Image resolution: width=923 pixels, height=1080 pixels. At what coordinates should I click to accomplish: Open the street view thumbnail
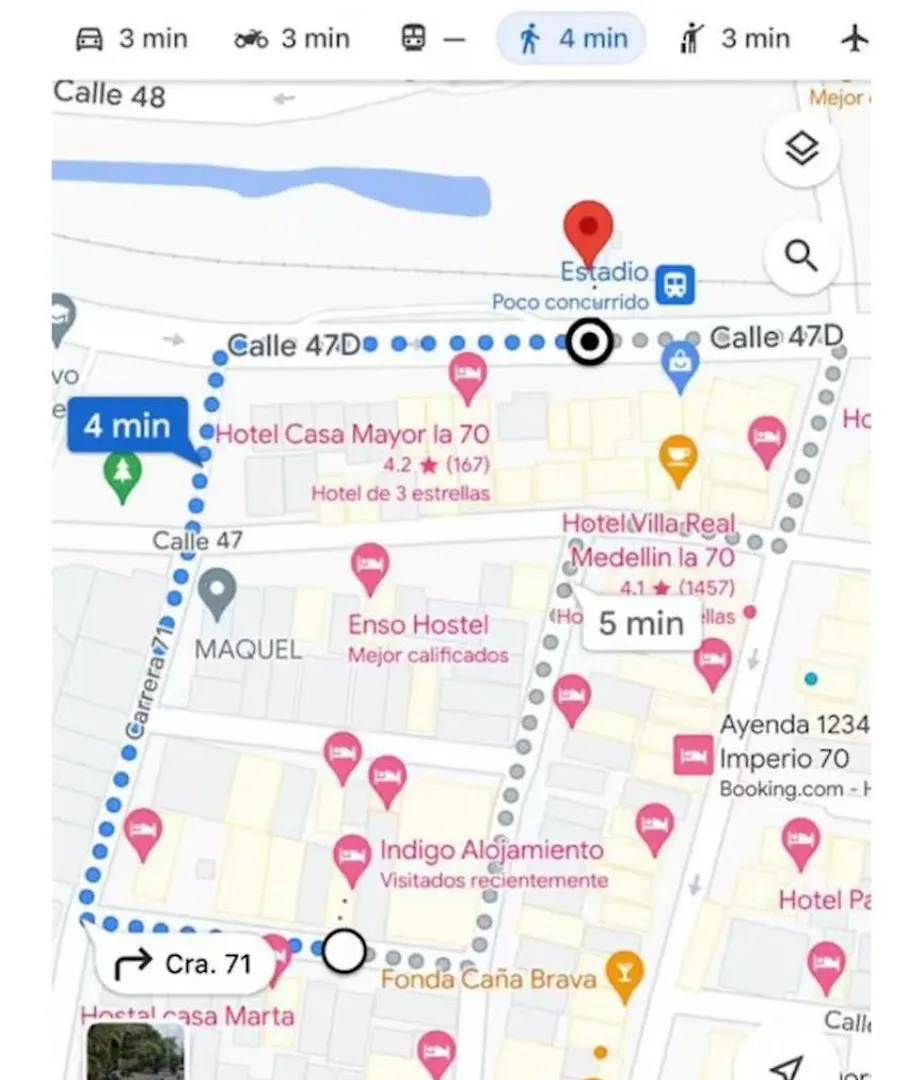coord(135,1052)
